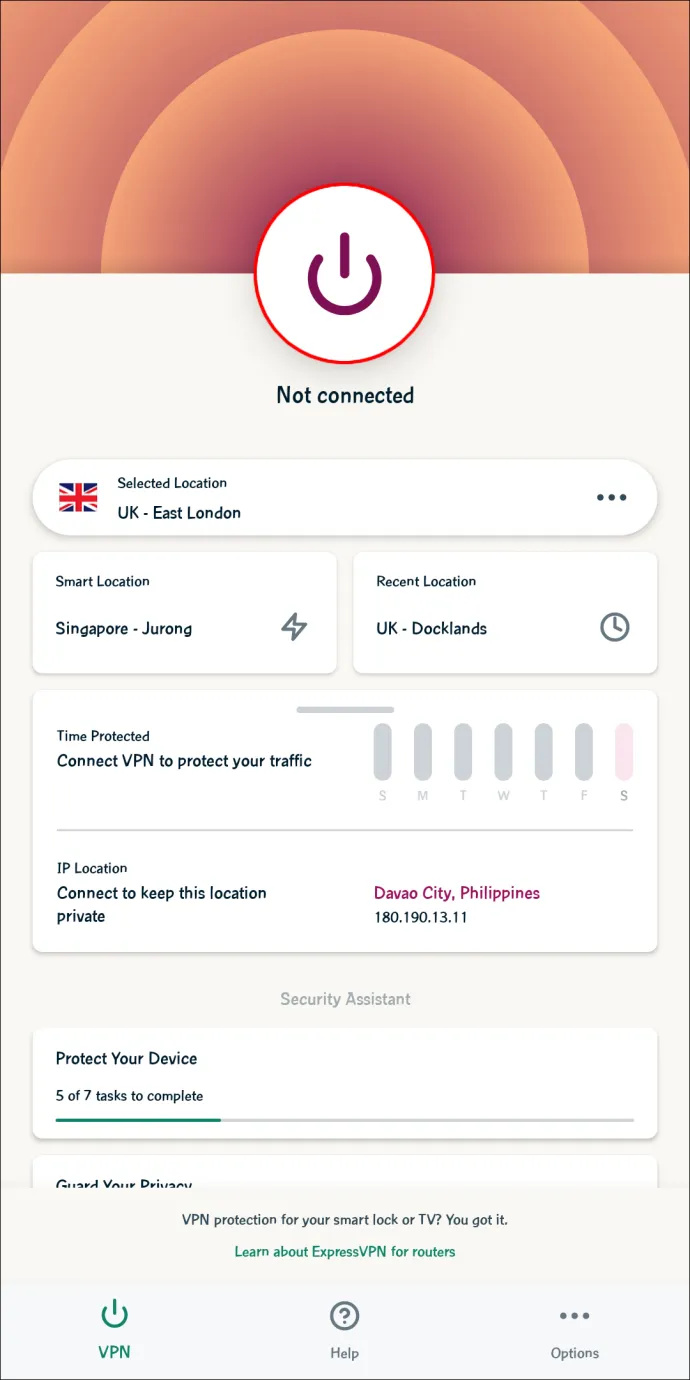
Task: Open the Selected Location three-dot menu
Action: click(x=611, y=498)
